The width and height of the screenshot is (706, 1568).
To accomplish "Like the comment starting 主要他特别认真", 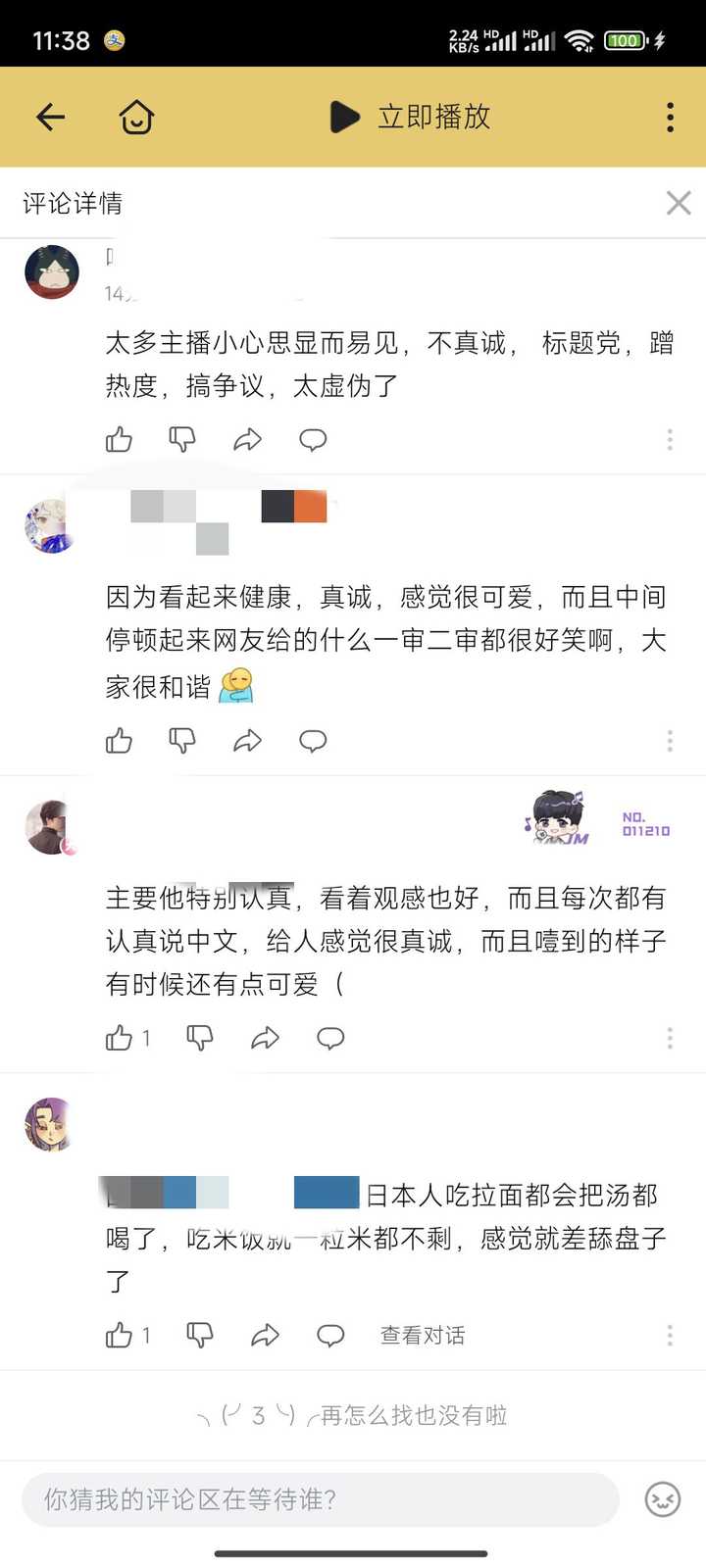I will pos(128,1038).
